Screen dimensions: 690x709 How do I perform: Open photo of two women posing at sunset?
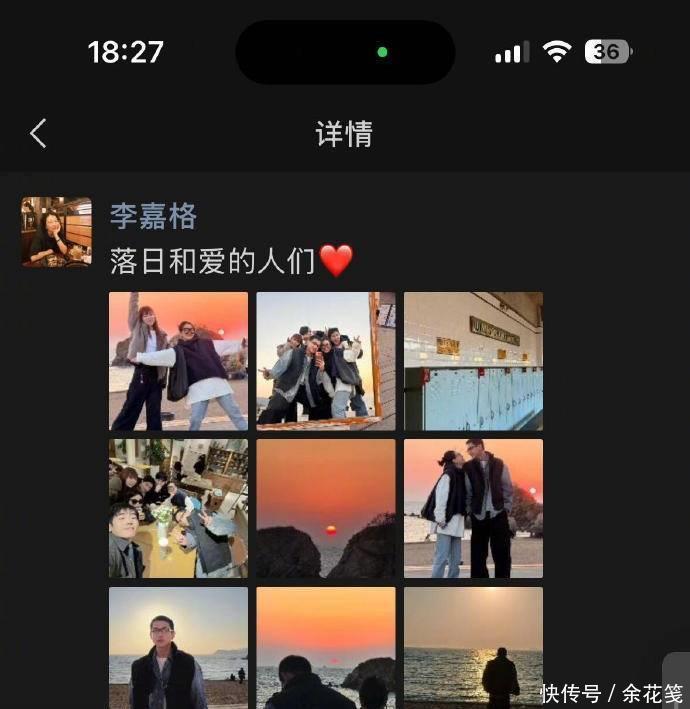pyautogui.click(x=178, y=361)
